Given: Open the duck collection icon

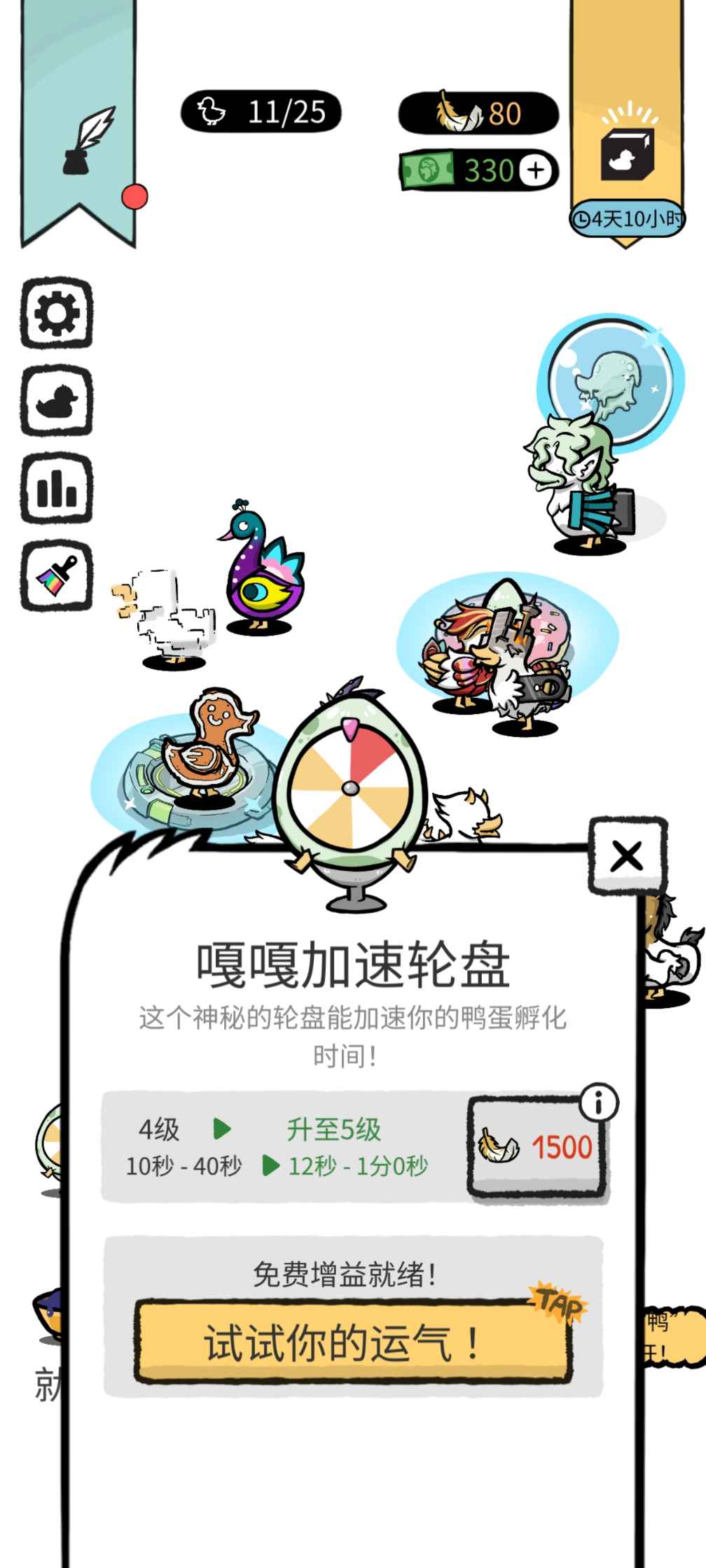Looking at the screenshot, I should [x=57, y=400].
